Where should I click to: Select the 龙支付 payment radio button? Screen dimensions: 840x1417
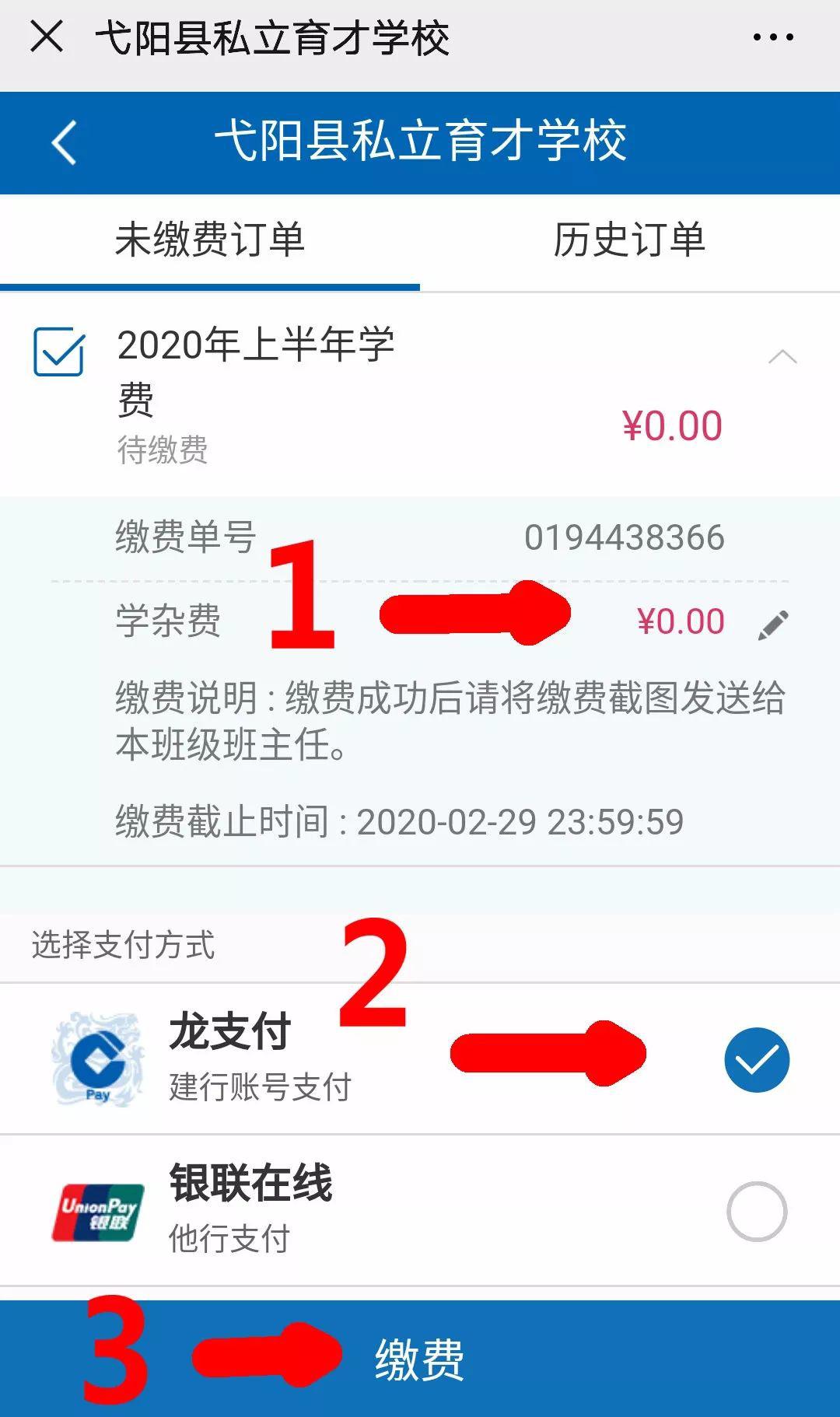[x=757, y=1060]
